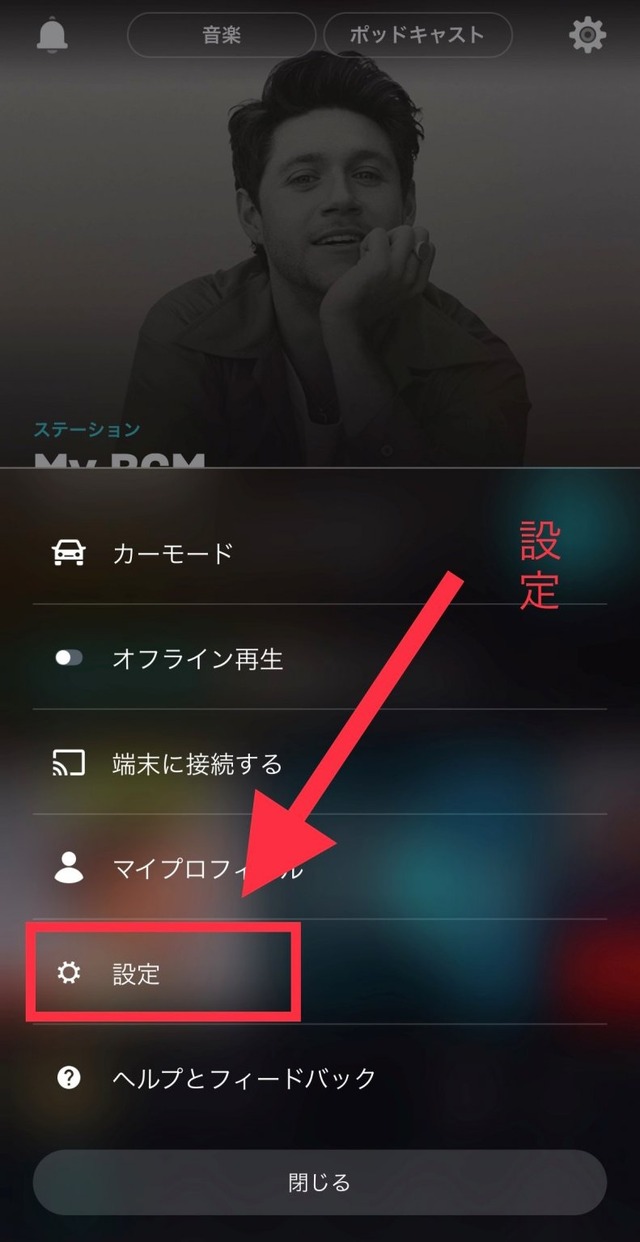This screenshot has width=640, height=1242.
Task: Open the notifications bell
Action: tap(52, 35)
